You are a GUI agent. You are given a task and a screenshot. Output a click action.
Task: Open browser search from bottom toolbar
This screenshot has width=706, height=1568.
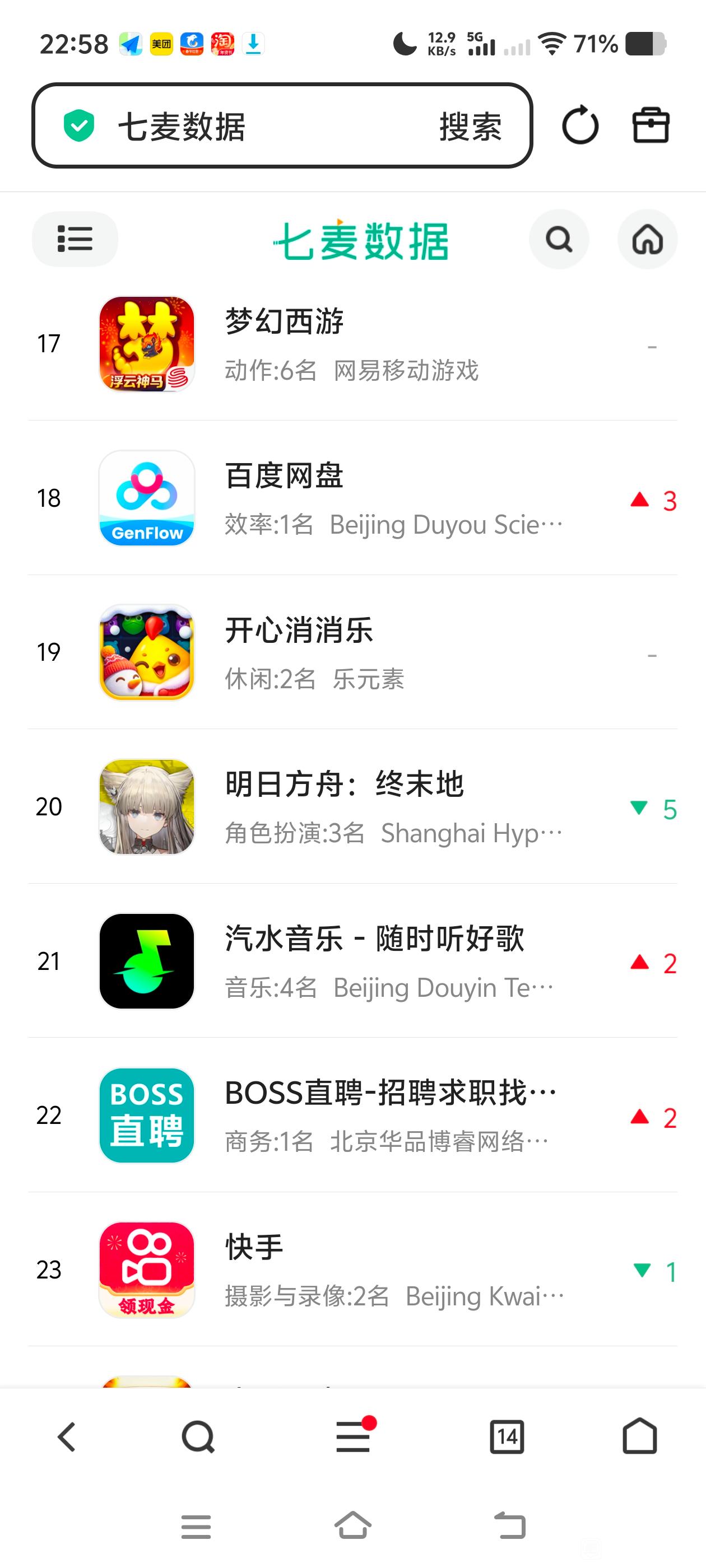[x=198, y=1437]
